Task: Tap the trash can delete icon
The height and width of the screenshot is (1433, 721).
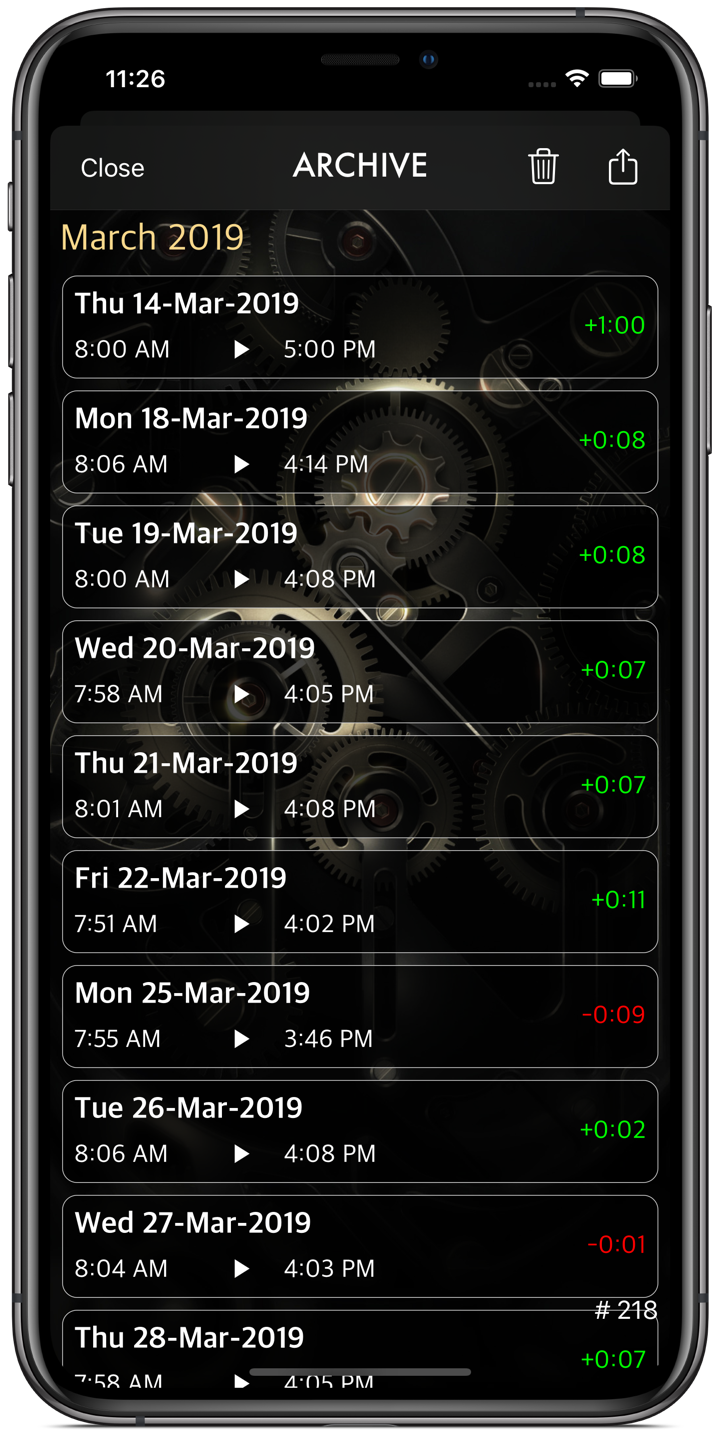Action: click(543, 166)
